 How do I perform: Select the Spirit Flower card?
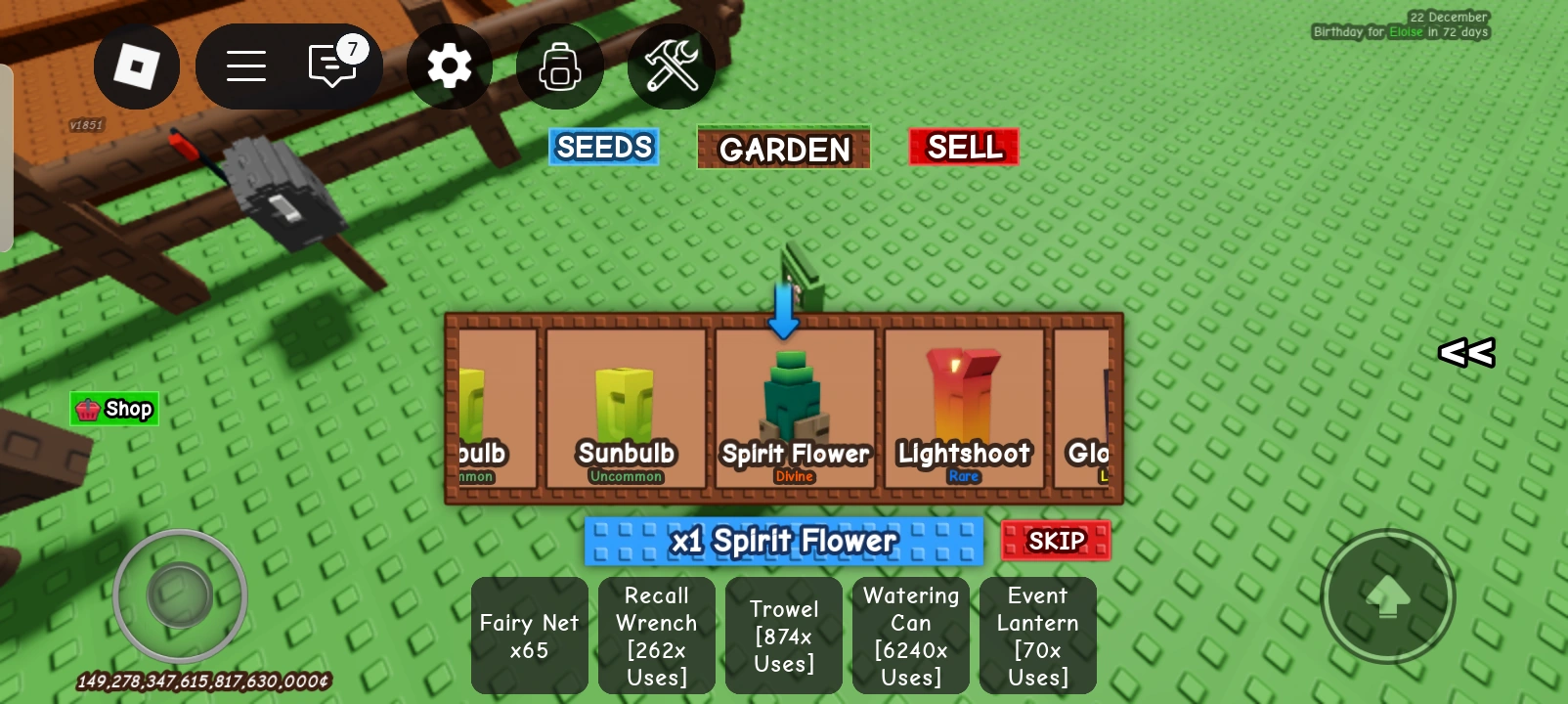[795, 409]
